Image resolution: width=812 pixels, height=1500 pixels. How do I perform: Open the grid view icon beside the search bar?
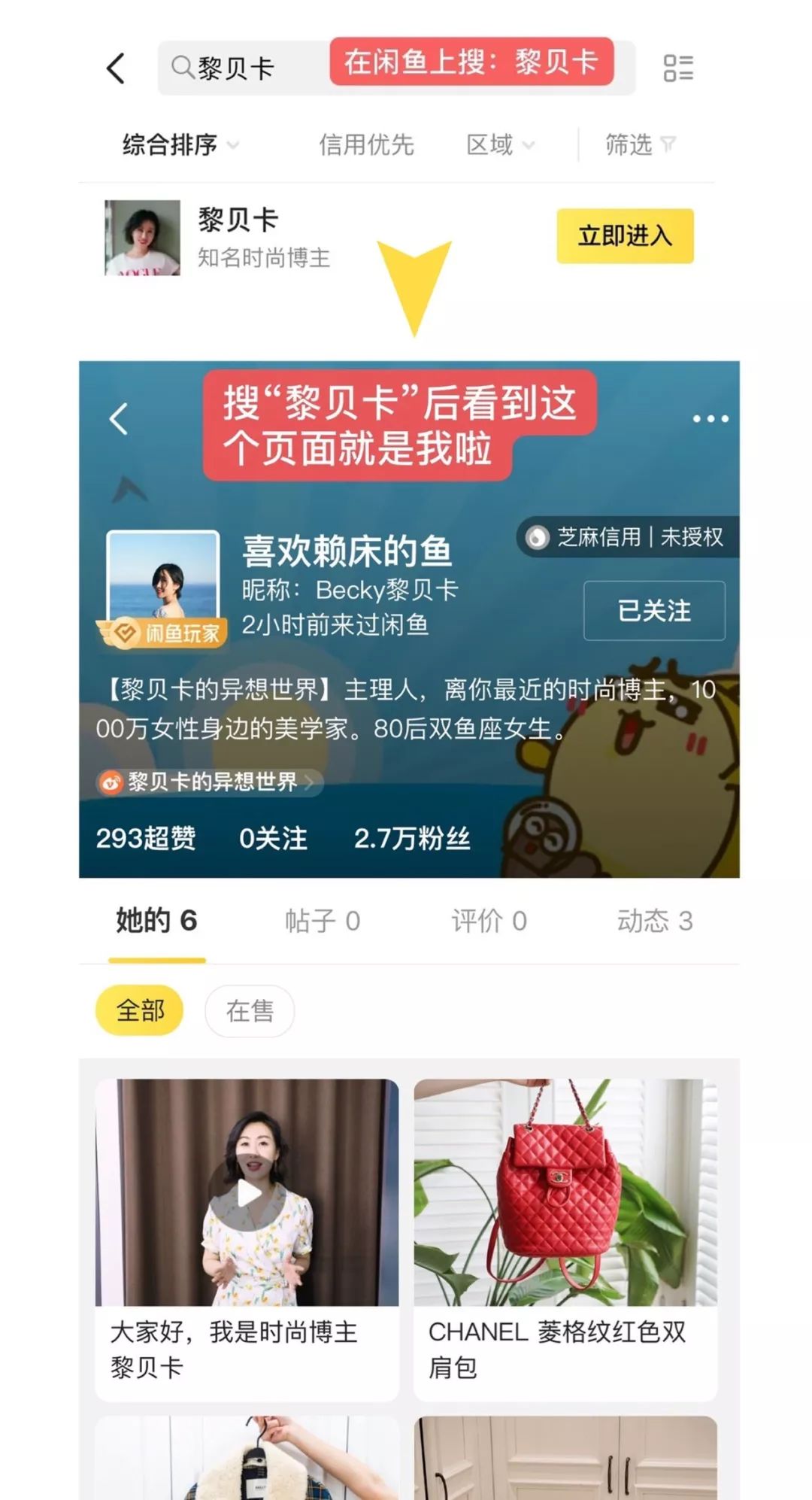pos(679,69)
